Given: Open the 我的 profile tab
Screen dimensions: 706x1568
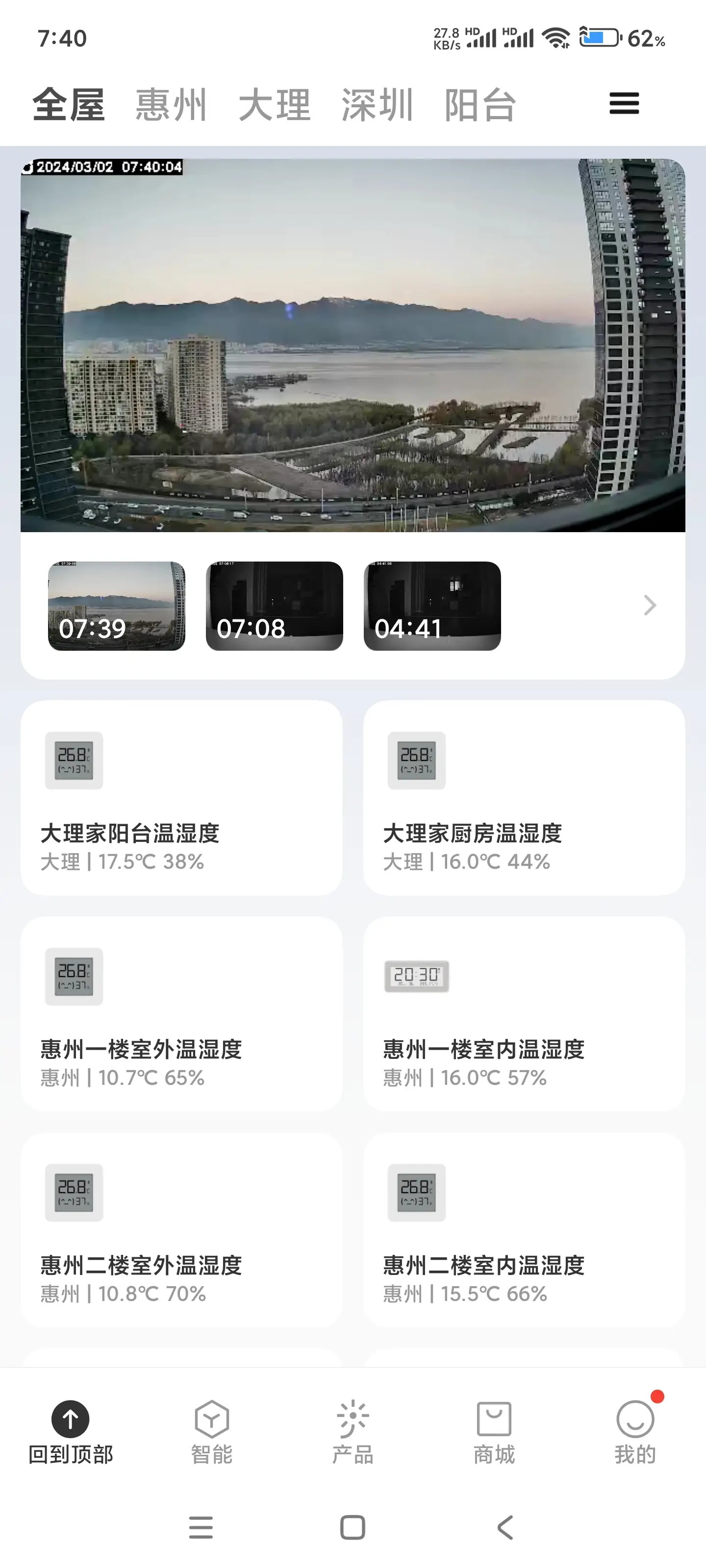Looking at the screenshot, I should (x=635, y=1432).
